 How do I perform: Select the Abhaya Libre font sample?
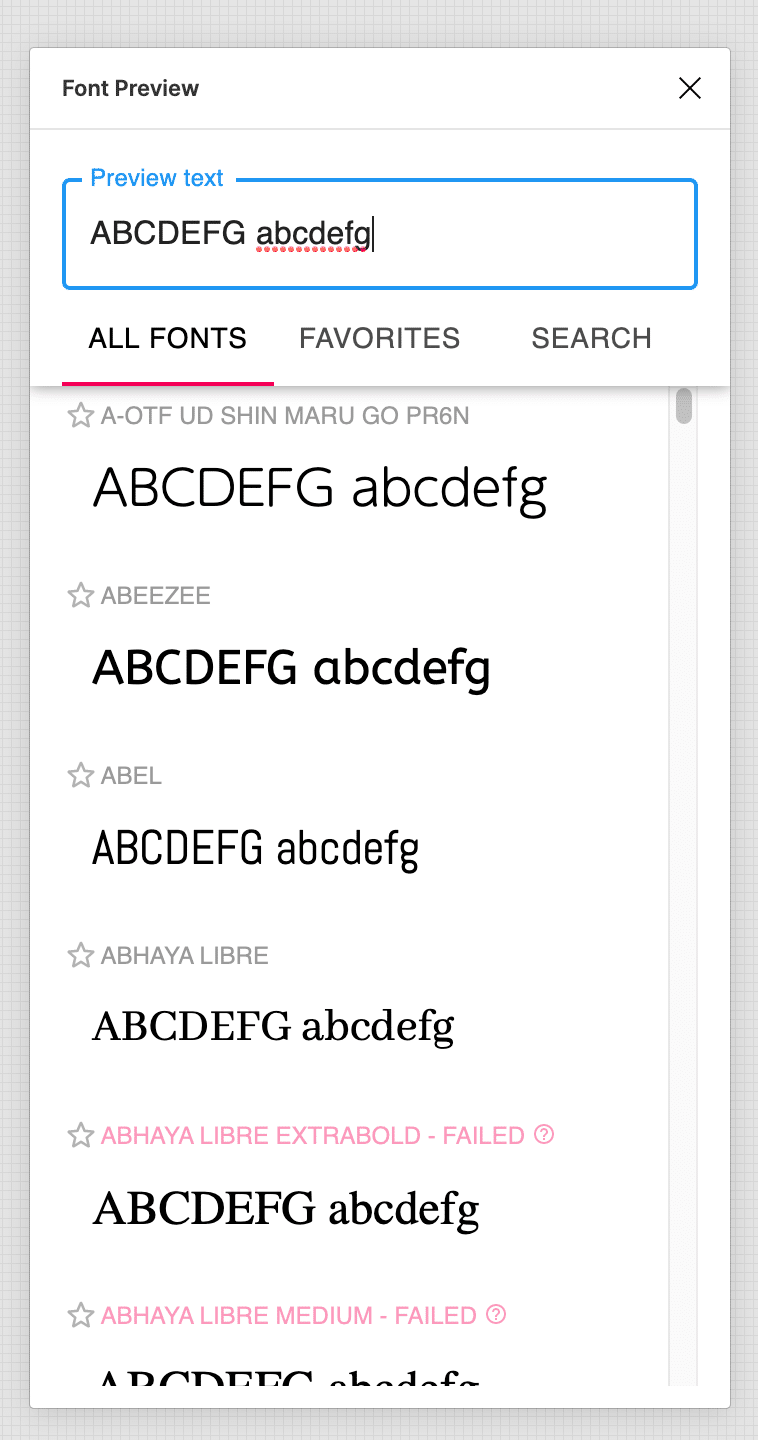pos(273,1026)
